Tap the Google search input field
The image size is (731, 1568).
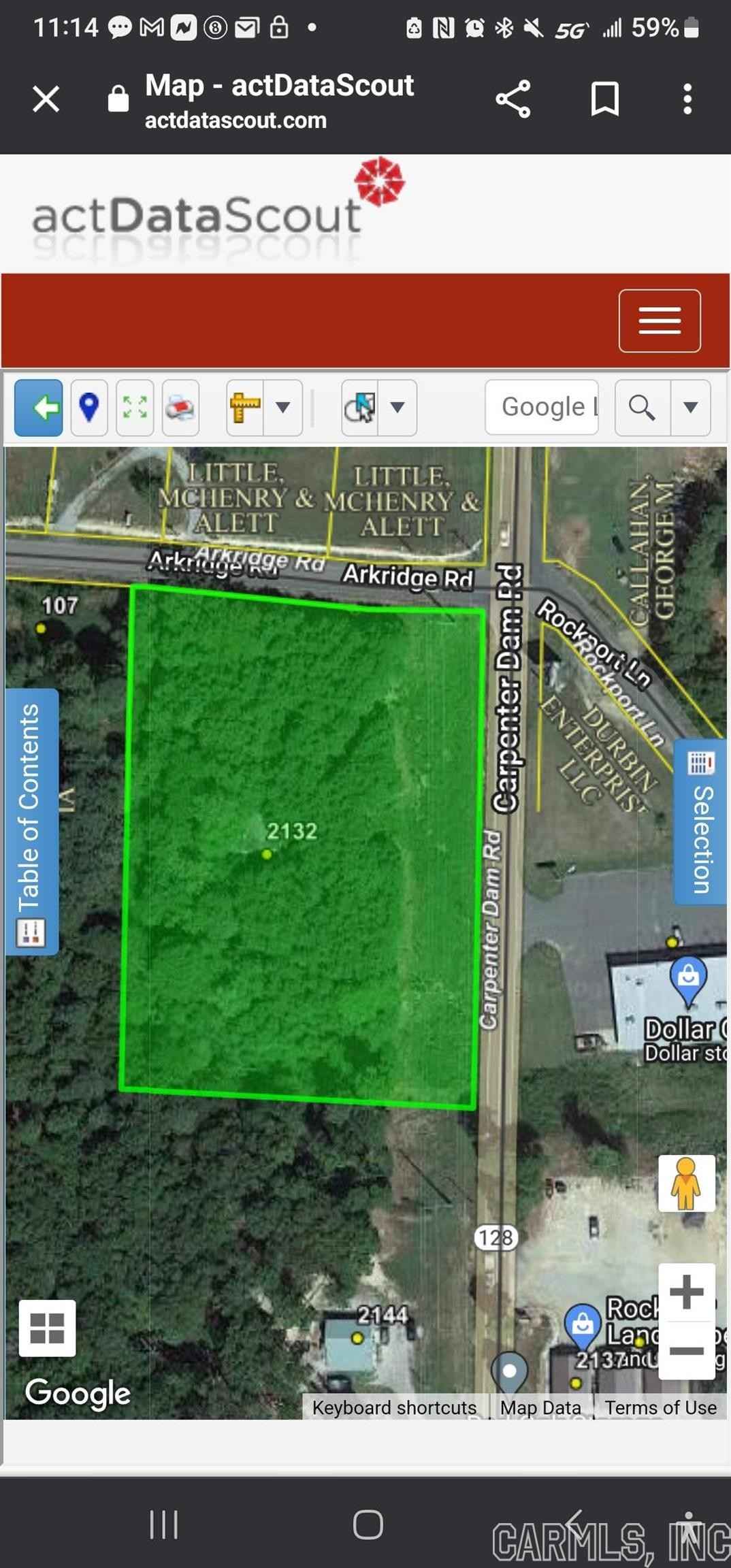pyautogui.click(x=542, y=407)
